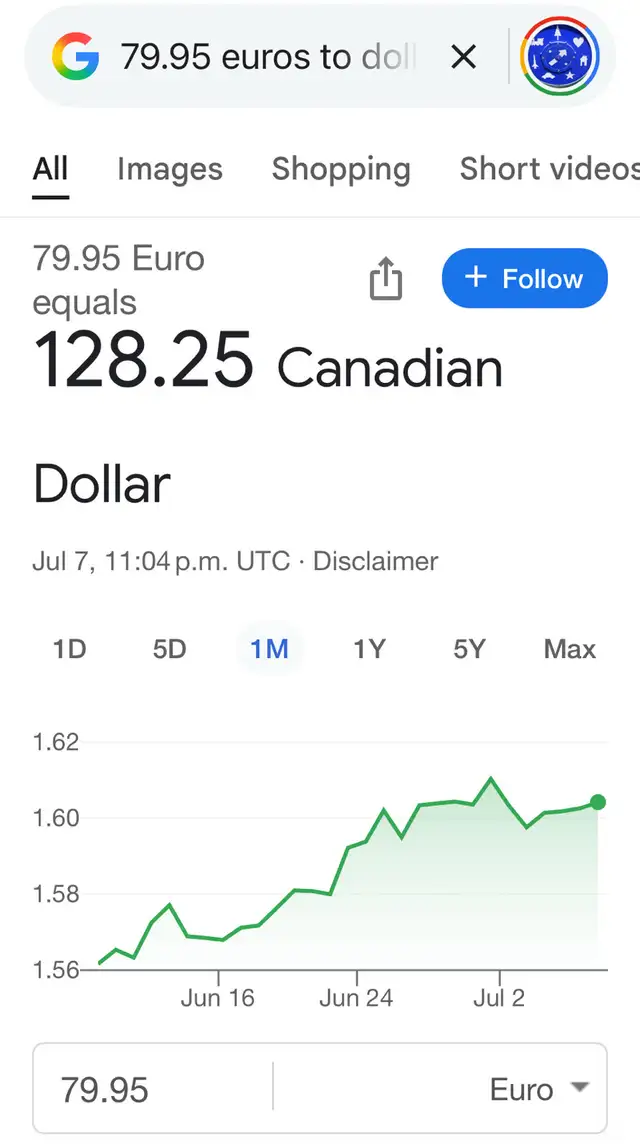This screenshot has height=1147, width=640.
Task: Select the 5D chart range
Action: click(169, 649)
